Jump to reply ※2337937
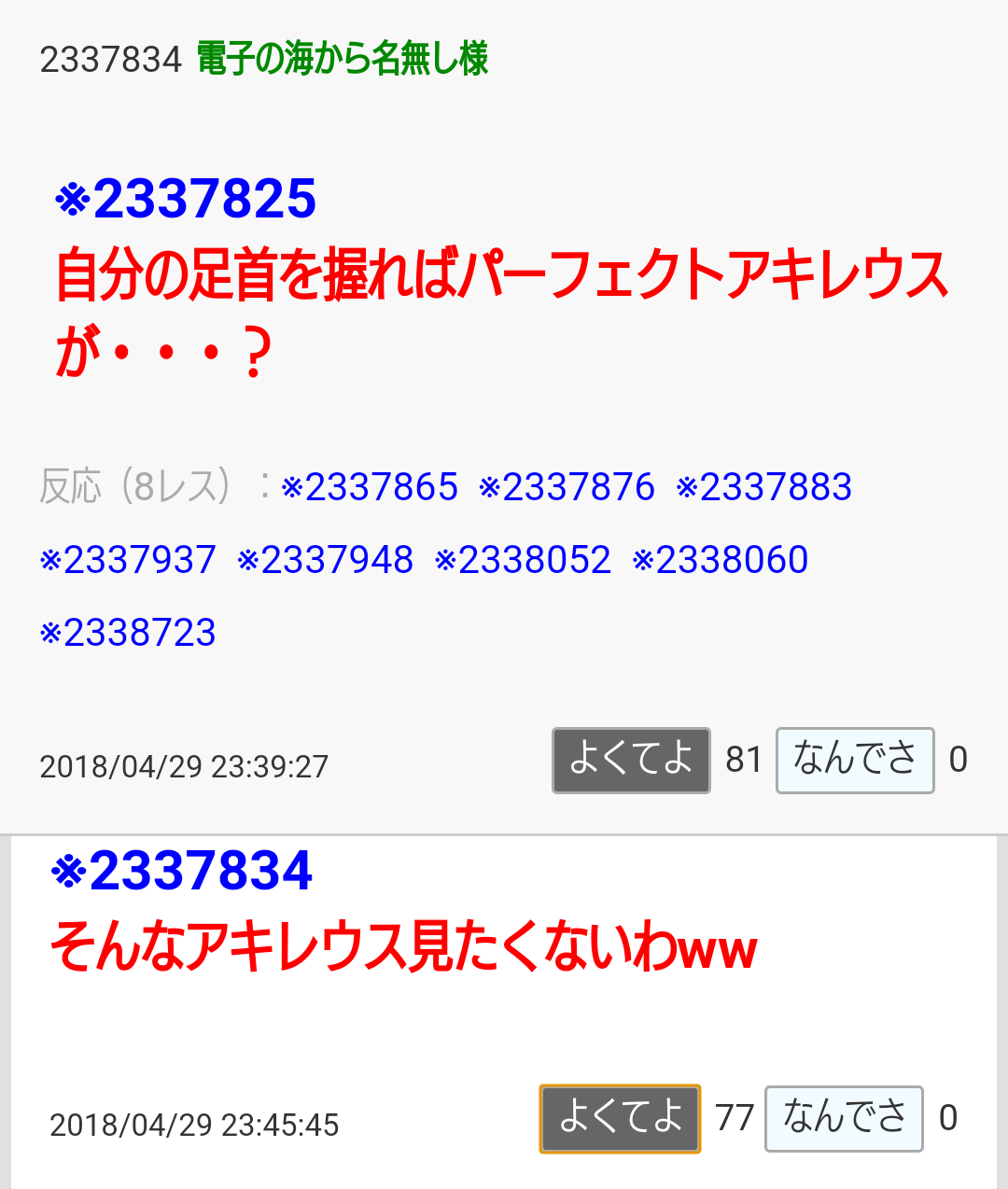The width and height of the screenshot is (1008, 1189). [128, 560]
